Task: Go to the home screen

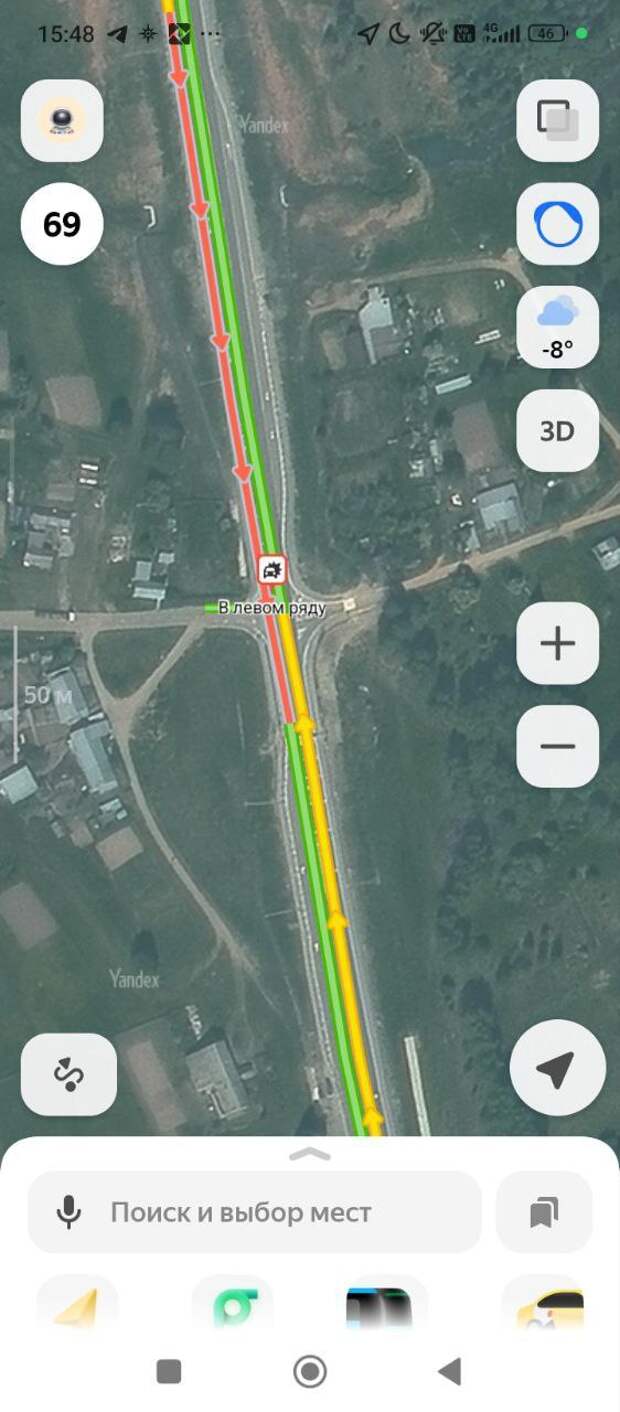Action: point(310,1371)
